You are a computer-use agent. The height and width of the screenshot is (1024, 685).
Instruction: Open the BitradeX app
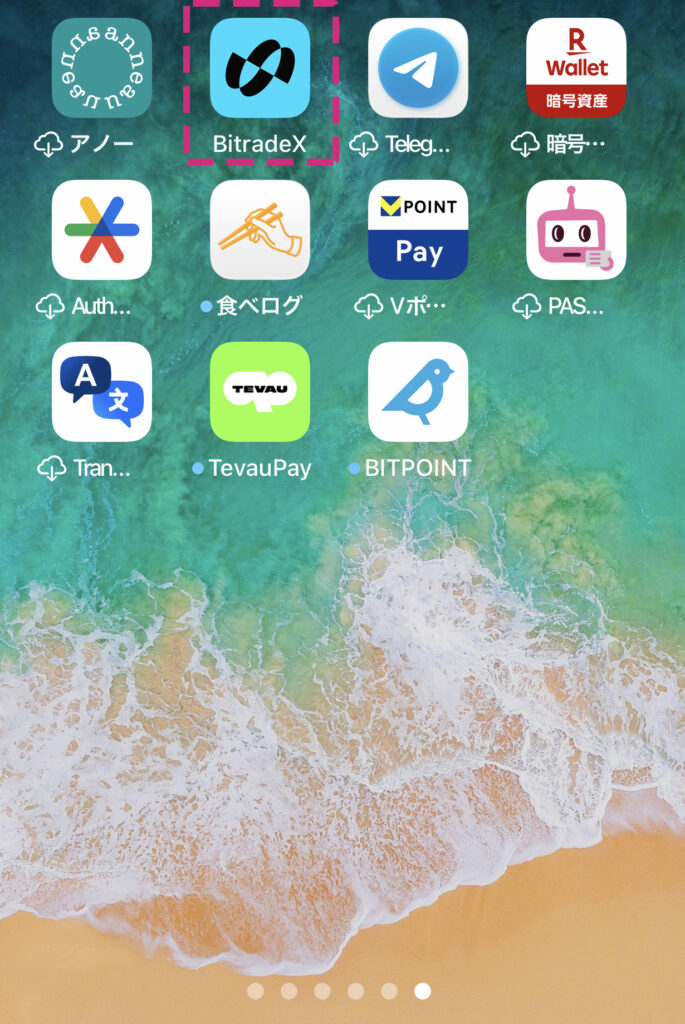point(260,68)
